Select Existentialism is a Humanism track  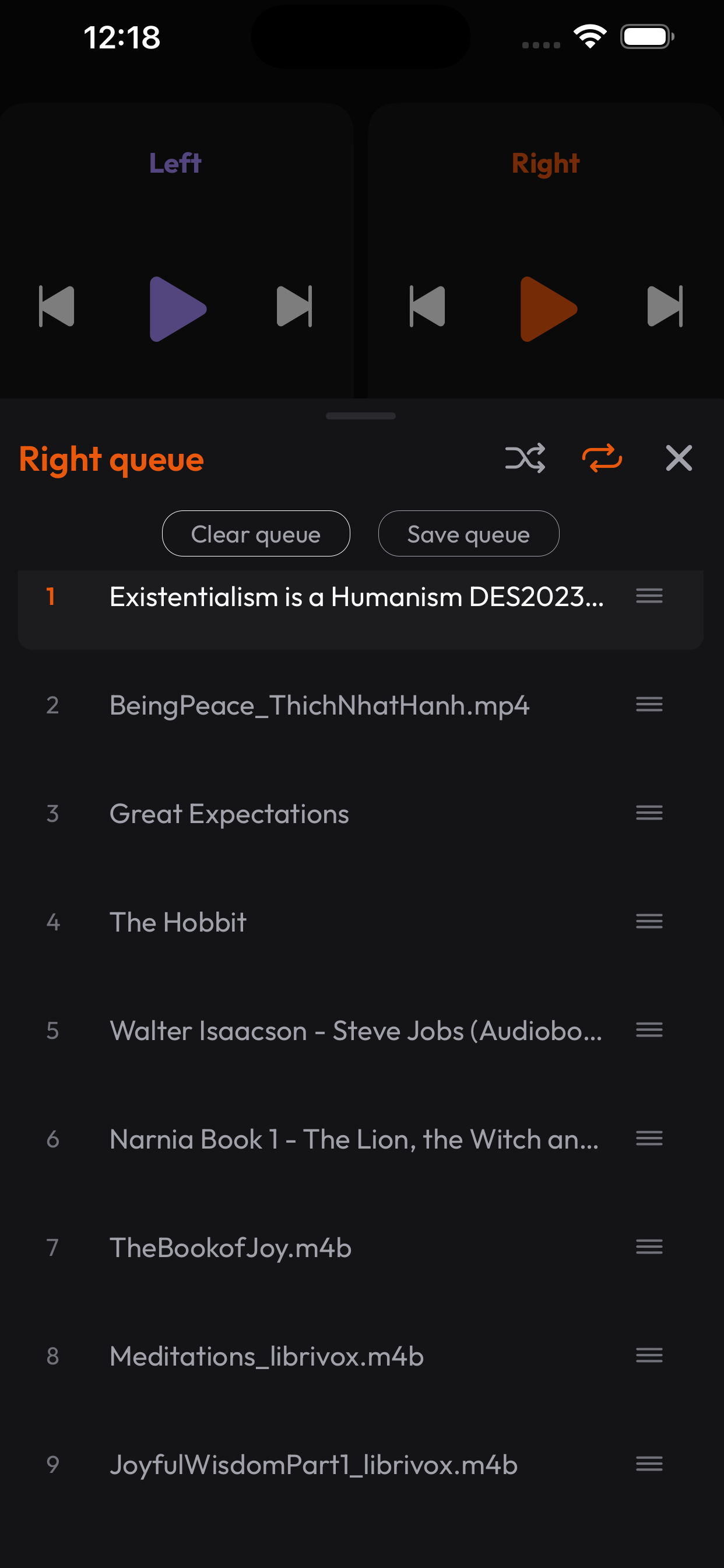coord(357,598)
